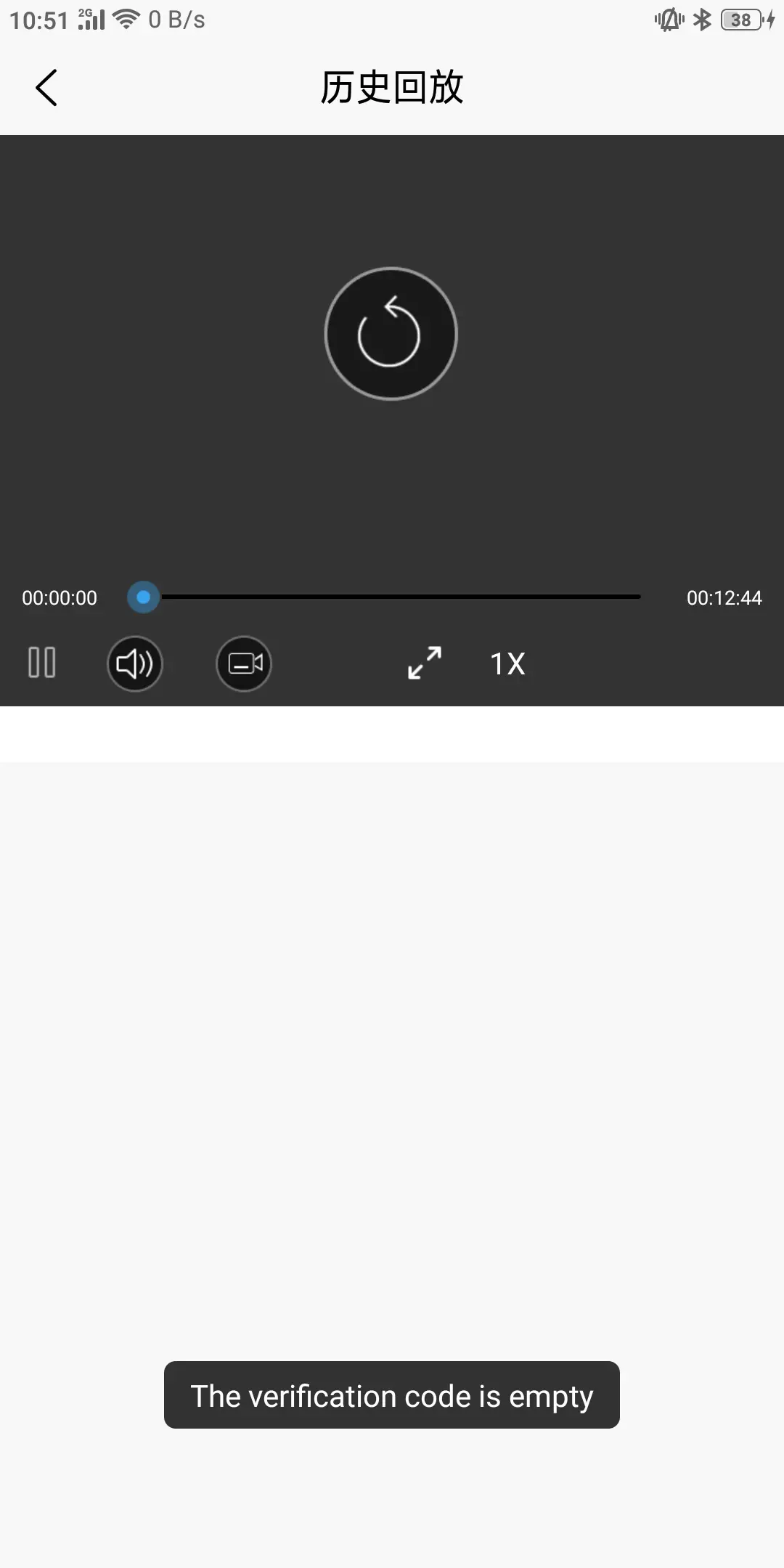This screenshot has width=784, height=1568.
Task: Go back from the 历史回放 screen
Action: pos(46,88)
